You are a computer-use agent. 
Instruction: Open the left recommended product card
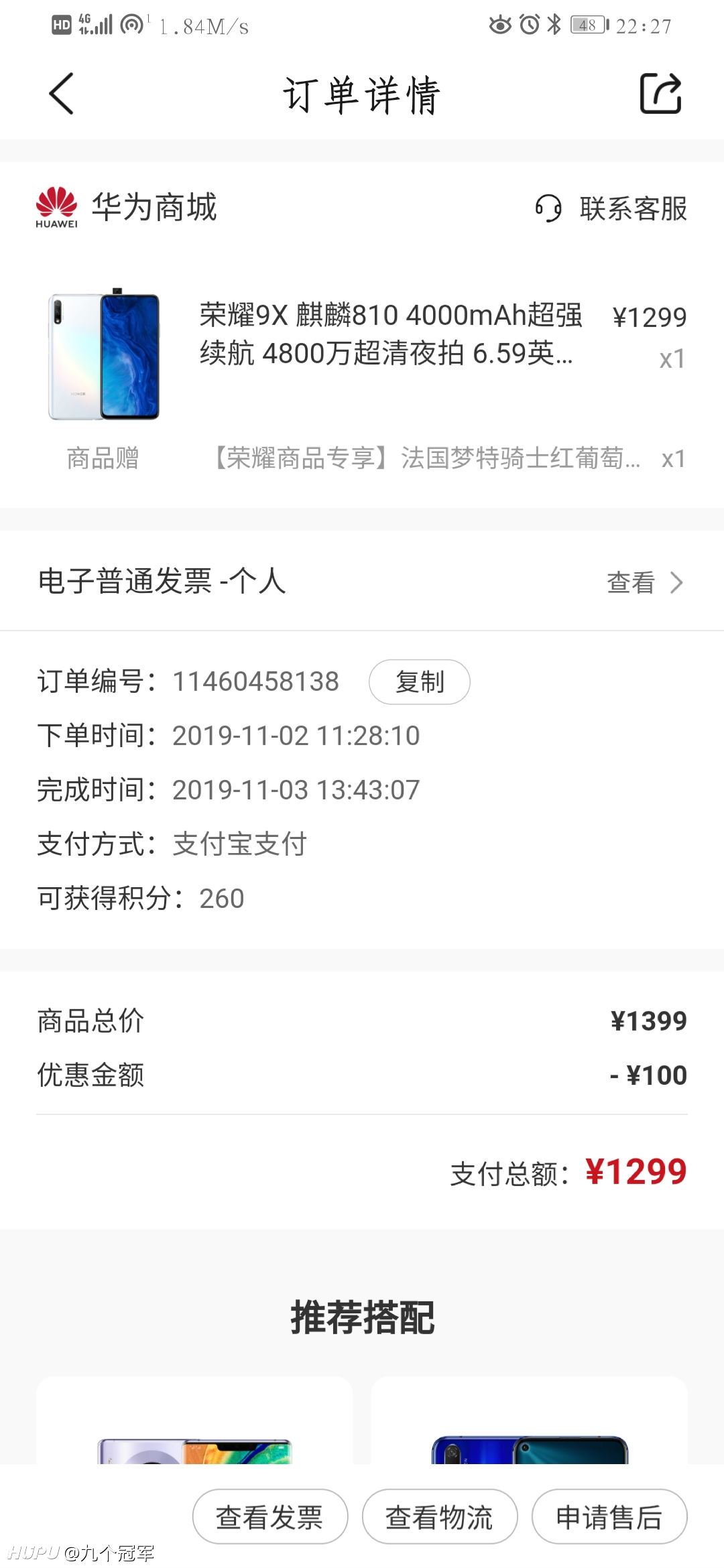point(194,1421)
